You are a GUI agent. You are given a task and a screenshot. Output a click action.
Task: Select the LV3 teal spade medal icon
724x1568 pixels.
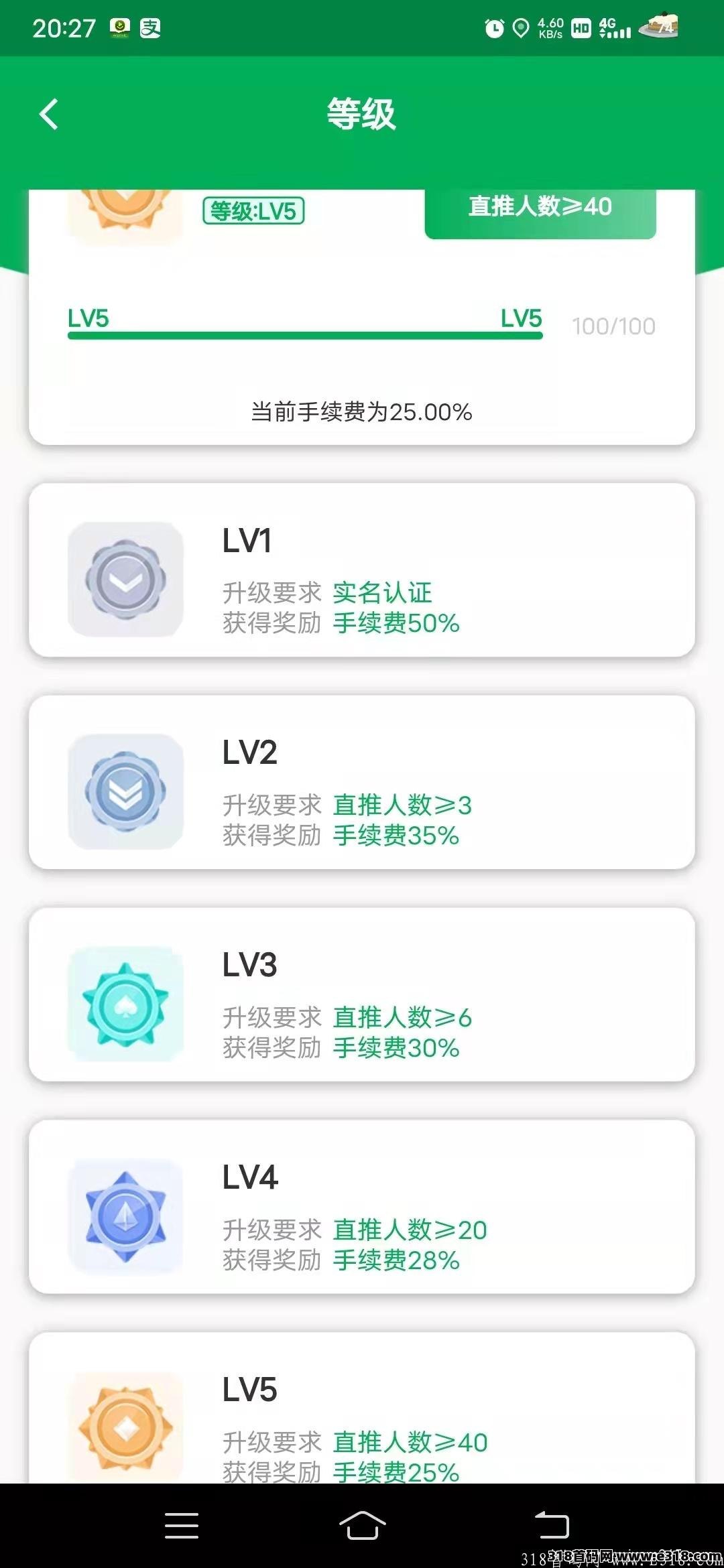[125, 1005]
